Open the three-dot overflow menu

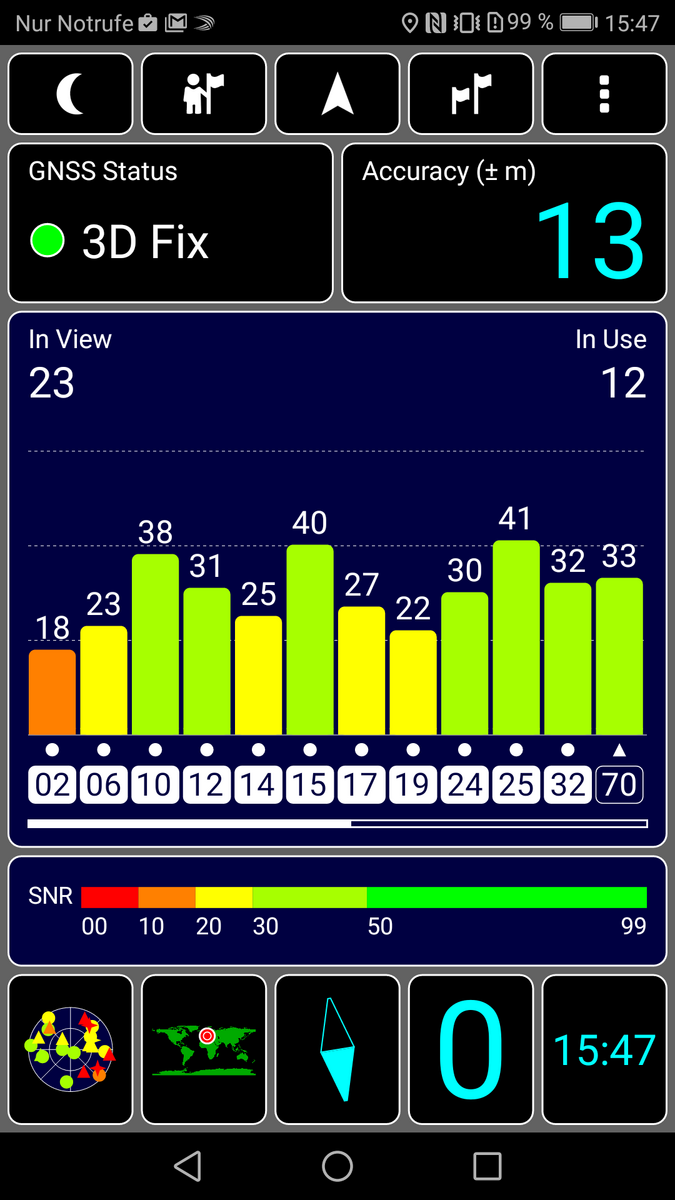pos(604,94)
